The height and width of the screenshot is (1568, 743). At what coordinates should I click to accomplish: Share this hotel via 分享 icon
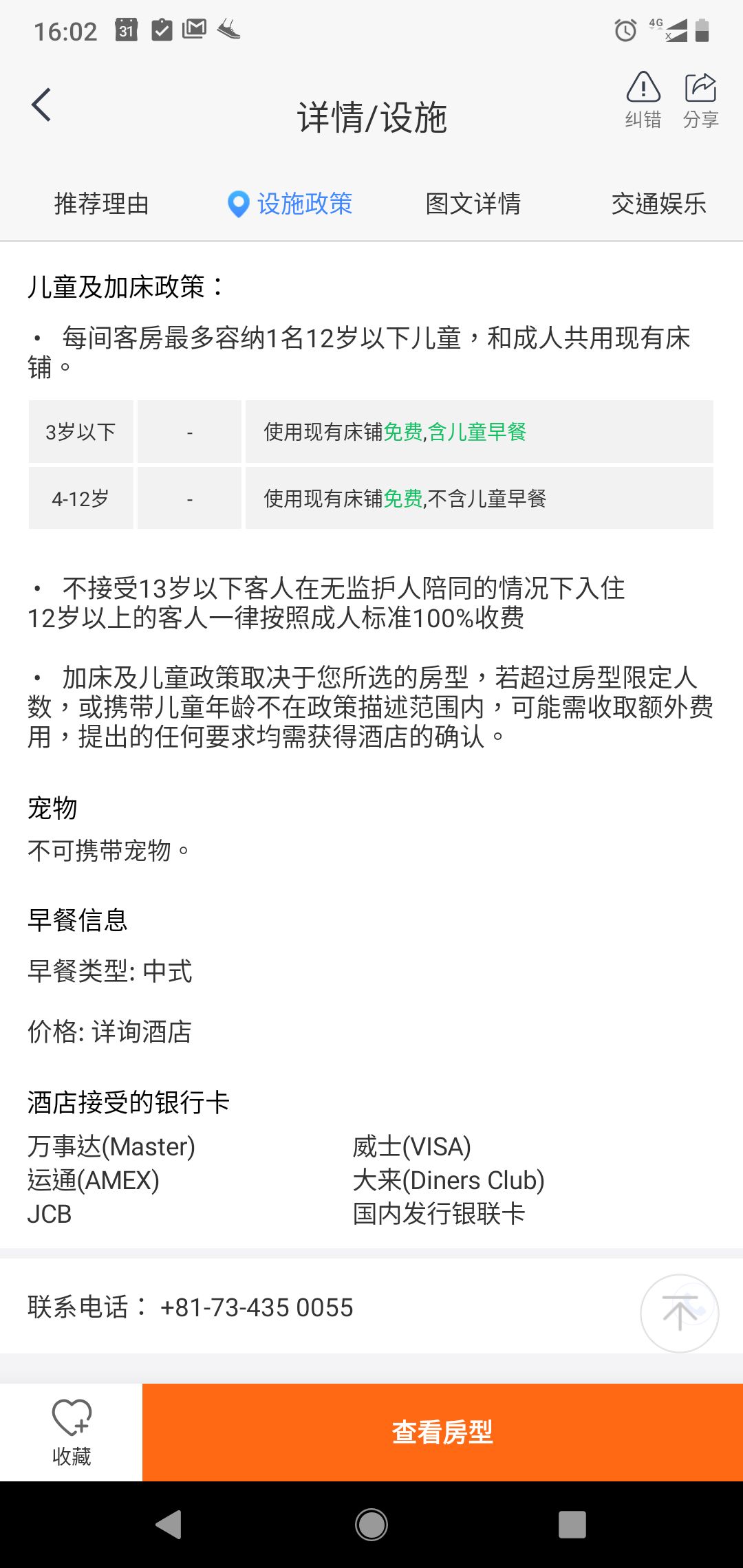click(700, 100)
